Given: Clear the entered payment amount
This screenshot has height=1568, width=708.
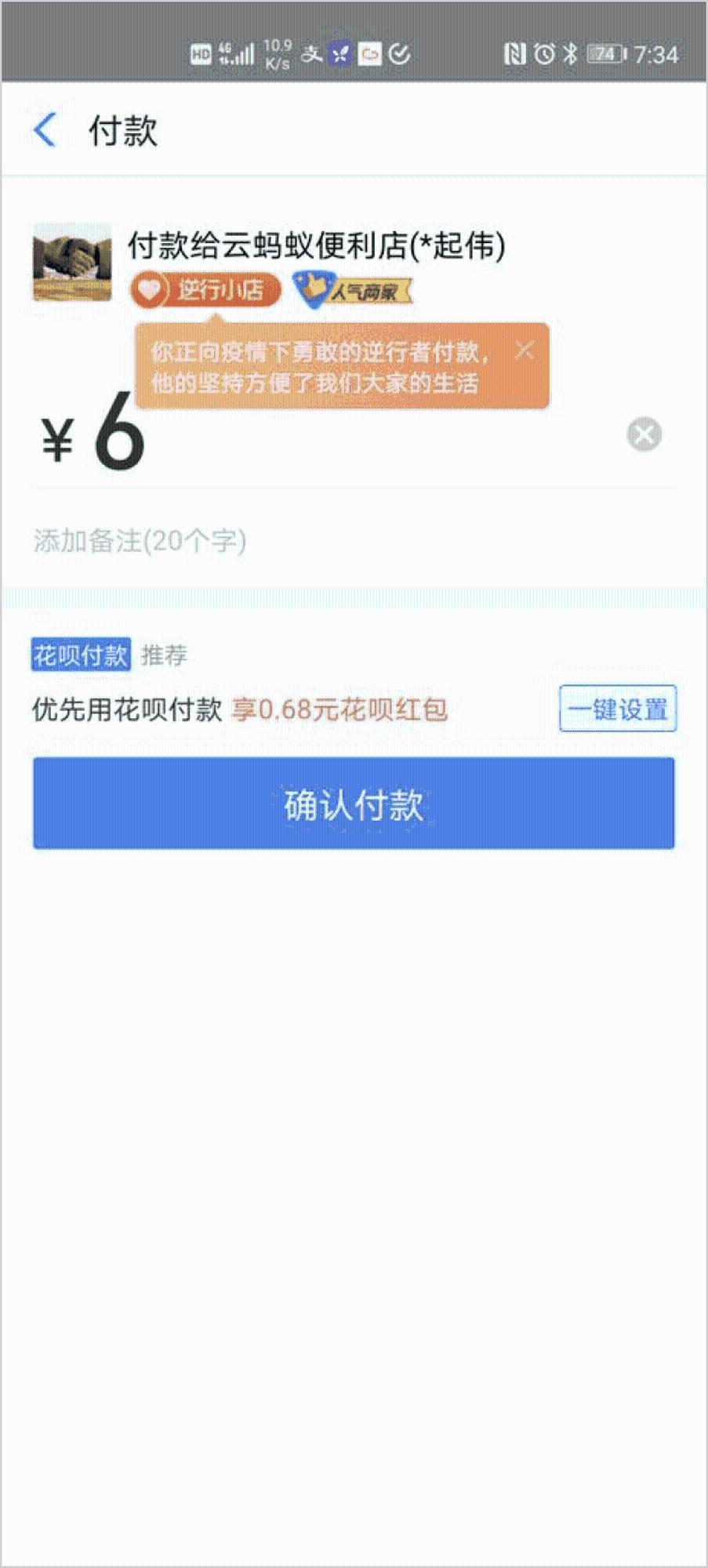Looking at the screenshot, I should tap(644, 434).
